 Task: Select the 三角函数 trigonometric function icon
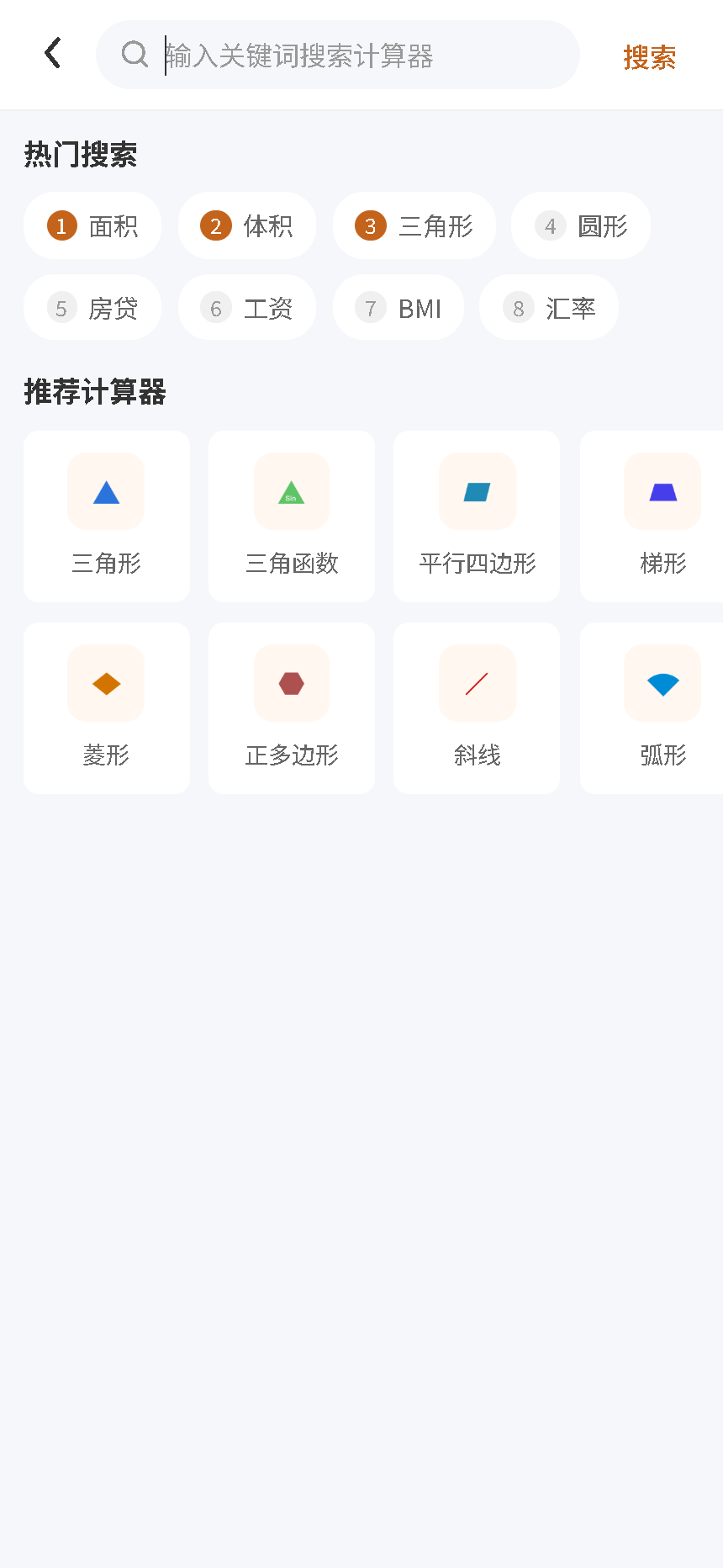[291, 491]
